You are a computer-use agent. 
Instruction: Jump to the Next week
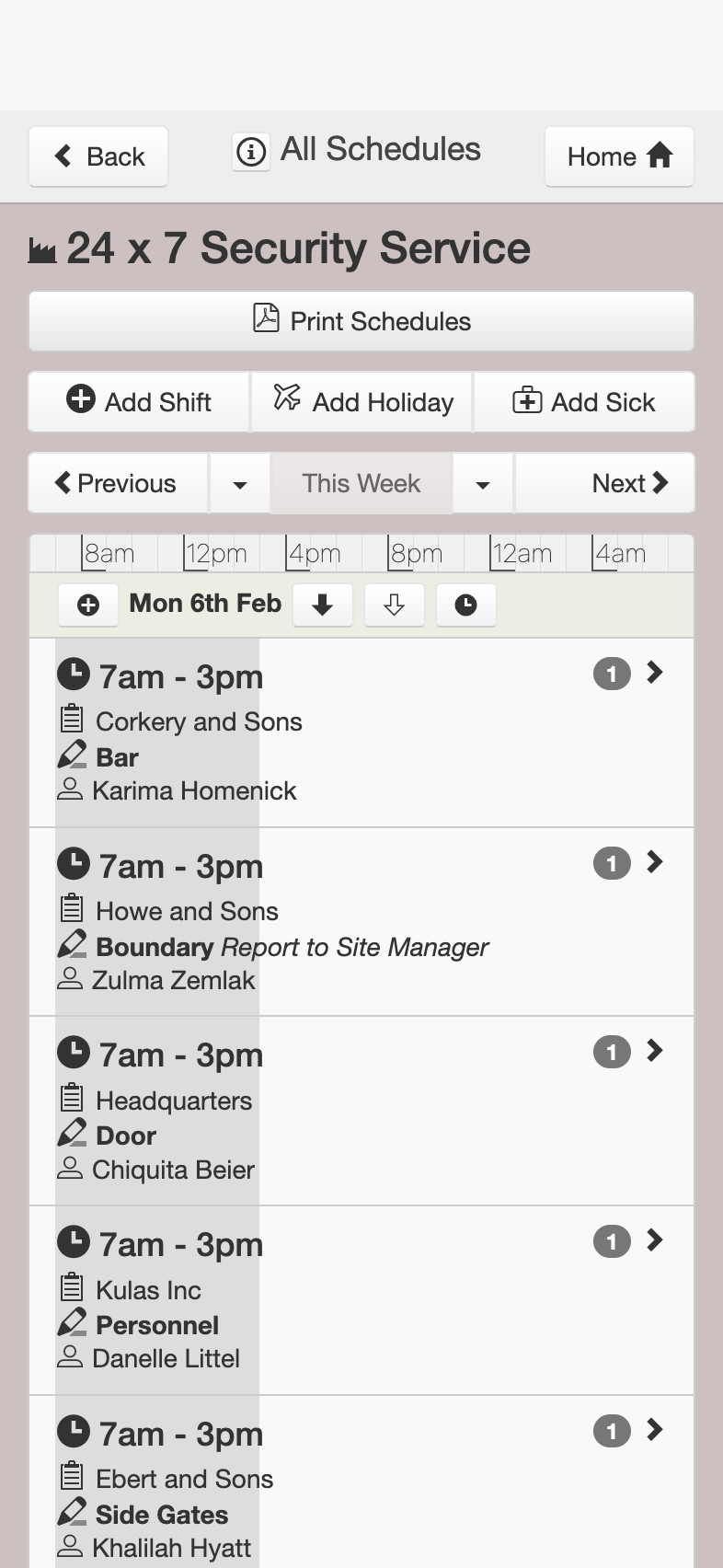(x=604, y=483)
